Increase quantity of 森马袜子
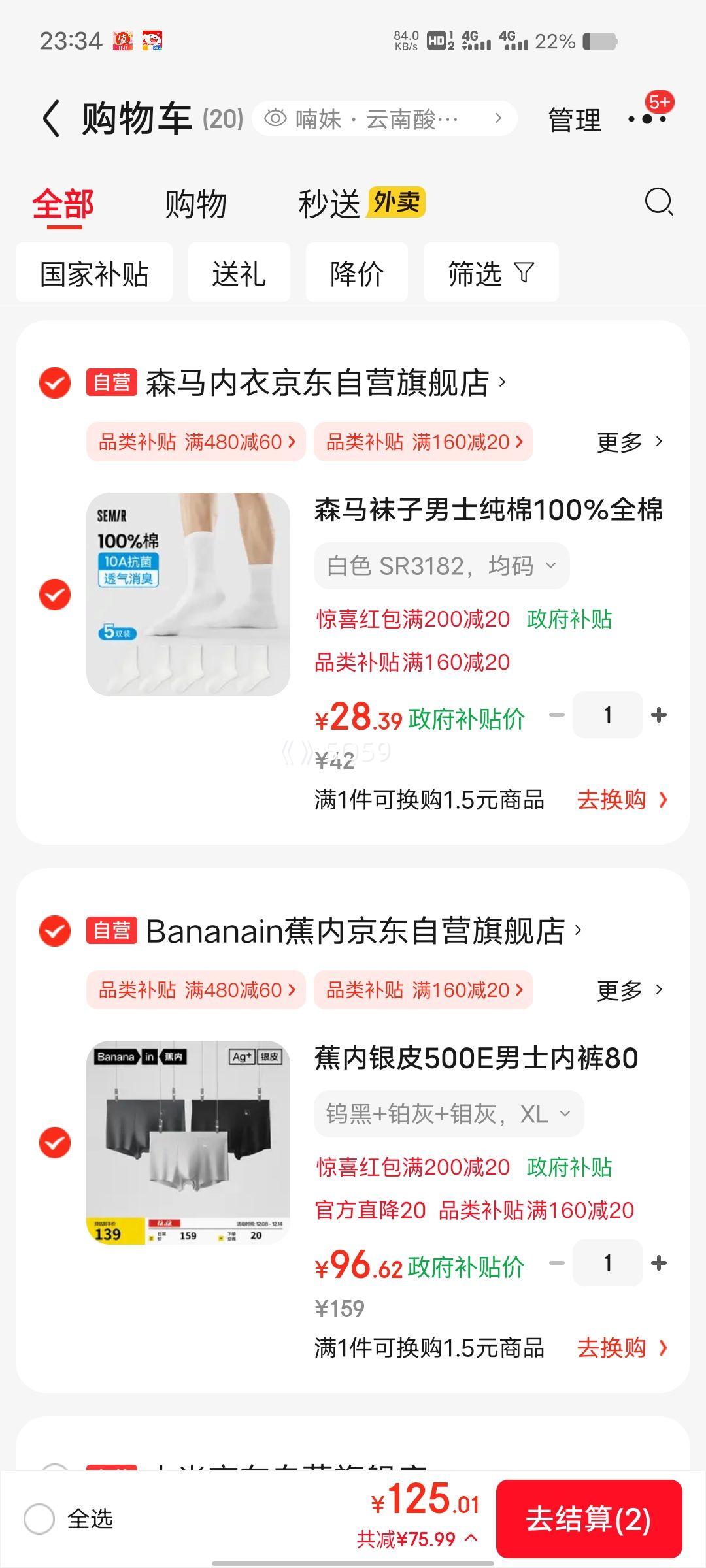This screenshot has height=1568, width=706. (659, 715)
